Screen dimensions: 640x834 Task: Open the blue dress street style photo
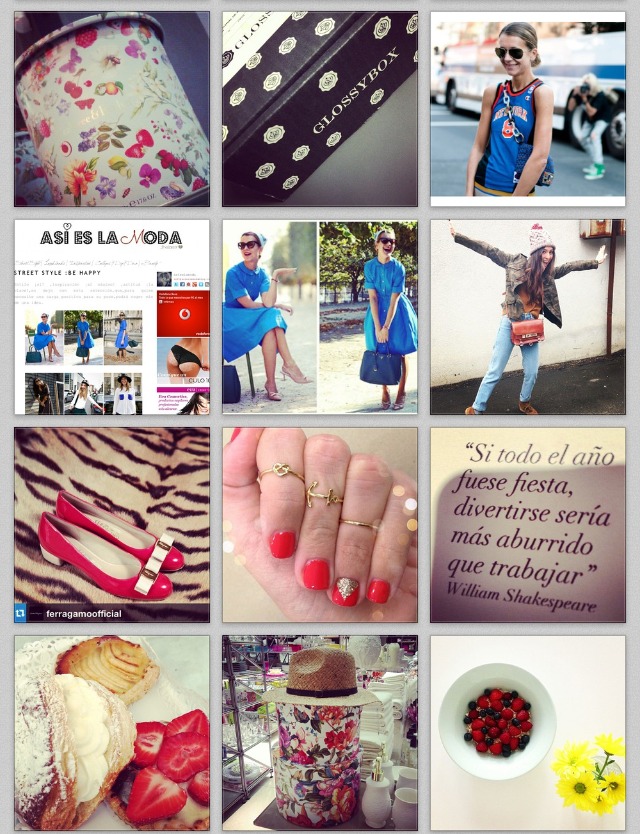pyautogui.click(x=320, y=316)
